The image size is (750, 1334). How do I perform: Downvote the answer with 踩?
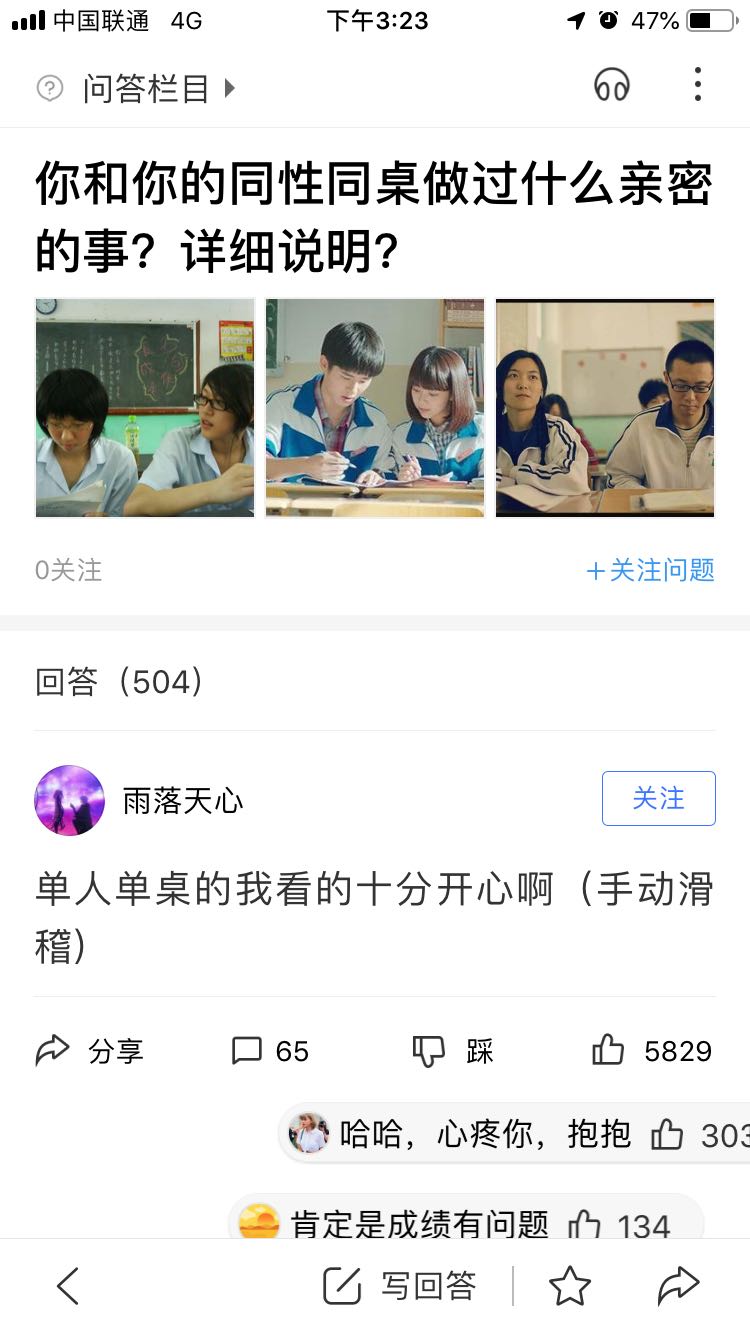tap(454, 1051)
